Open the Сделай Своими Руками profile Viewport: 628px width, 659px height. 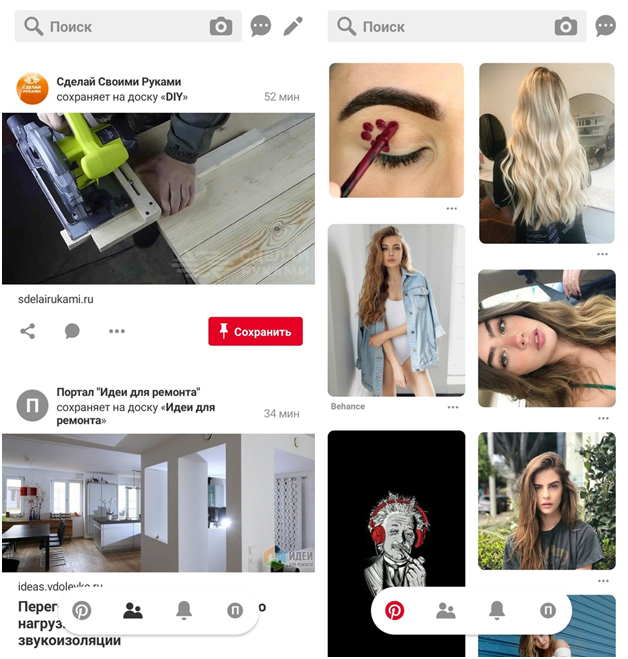click(33, 89)
